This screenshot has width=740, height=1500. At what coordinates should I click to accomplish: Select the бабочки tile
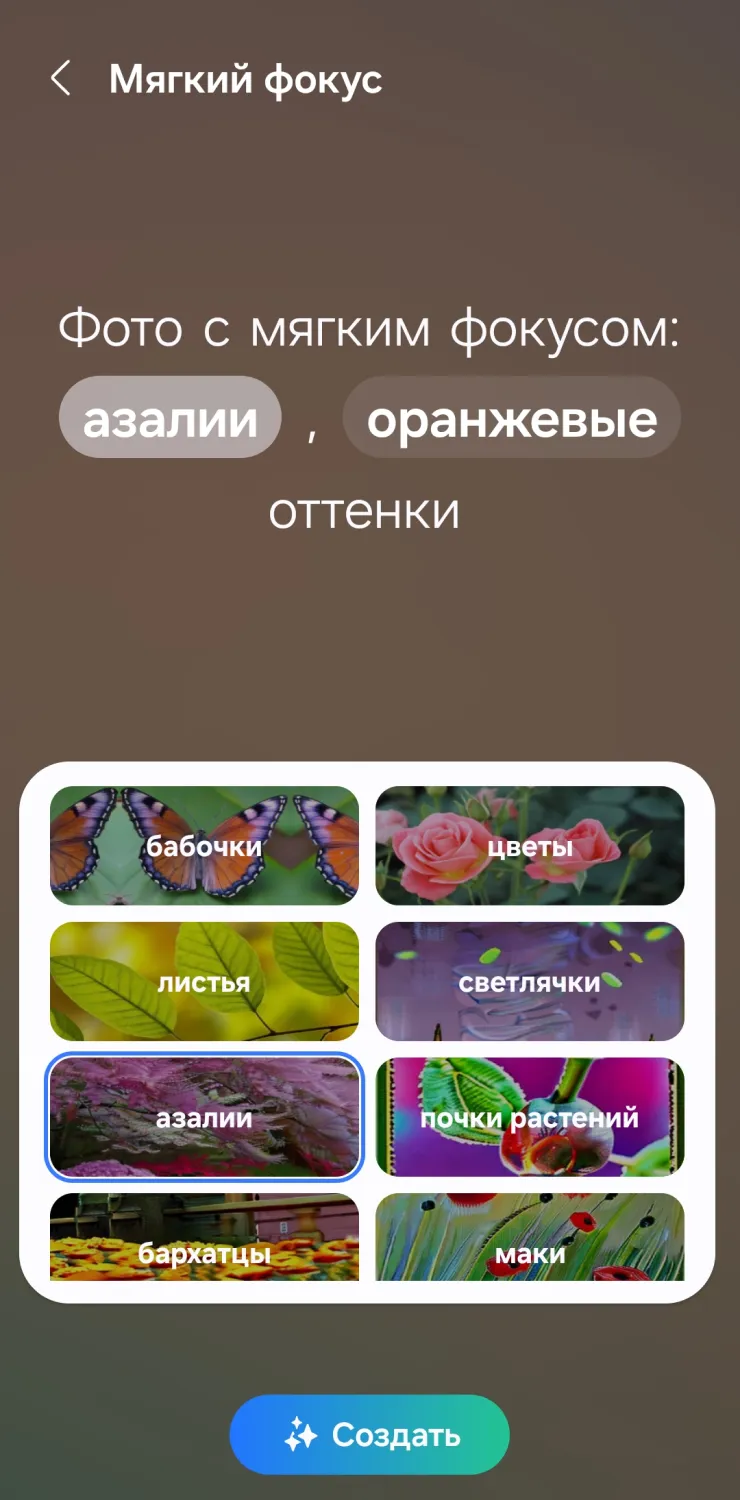[204, 846]
